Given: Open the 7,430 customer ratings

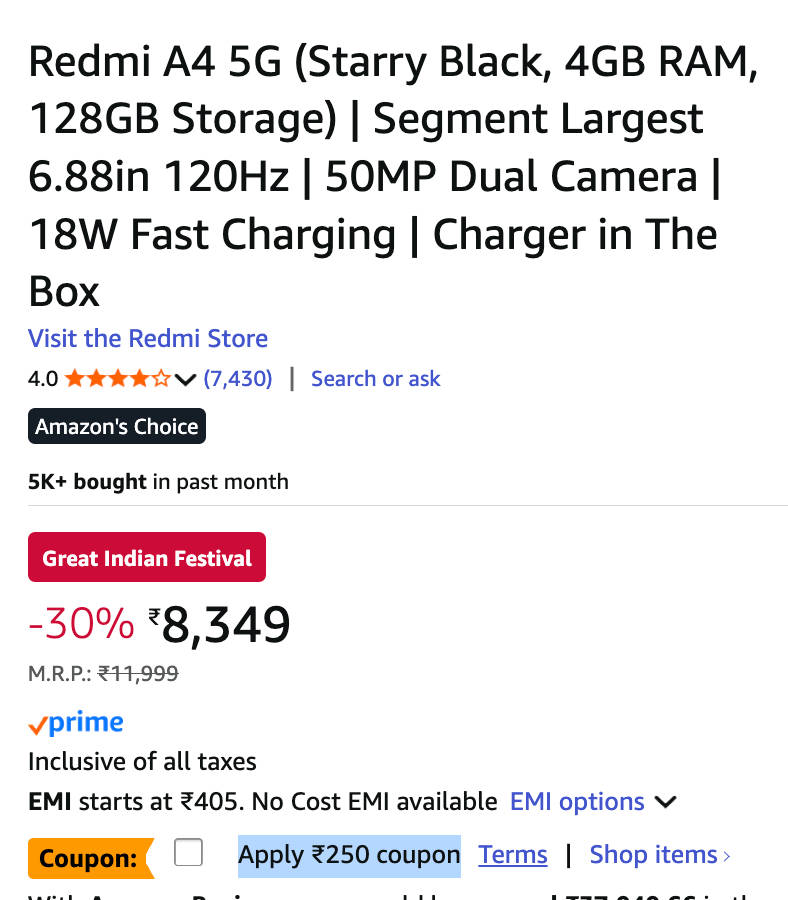Looking at the screenshot, I should tap(238, 379).
